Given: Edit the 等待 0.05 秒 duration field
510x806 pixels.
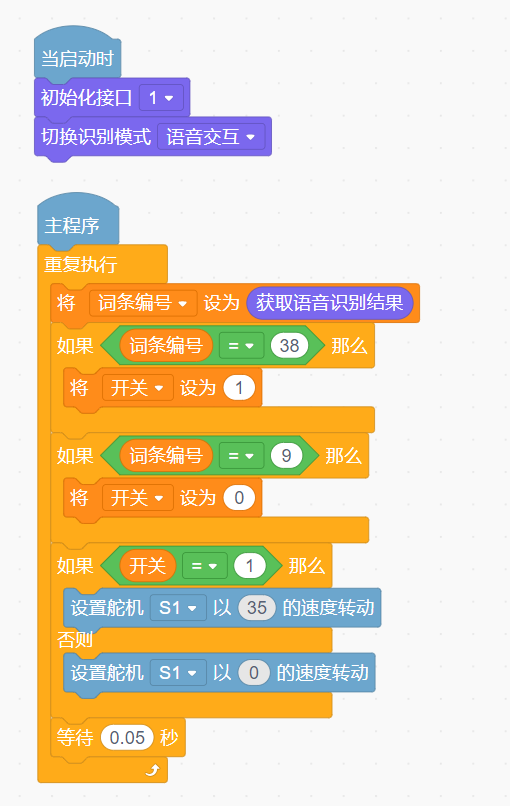Looking at the screenshot, I should [x=128, y=738].
